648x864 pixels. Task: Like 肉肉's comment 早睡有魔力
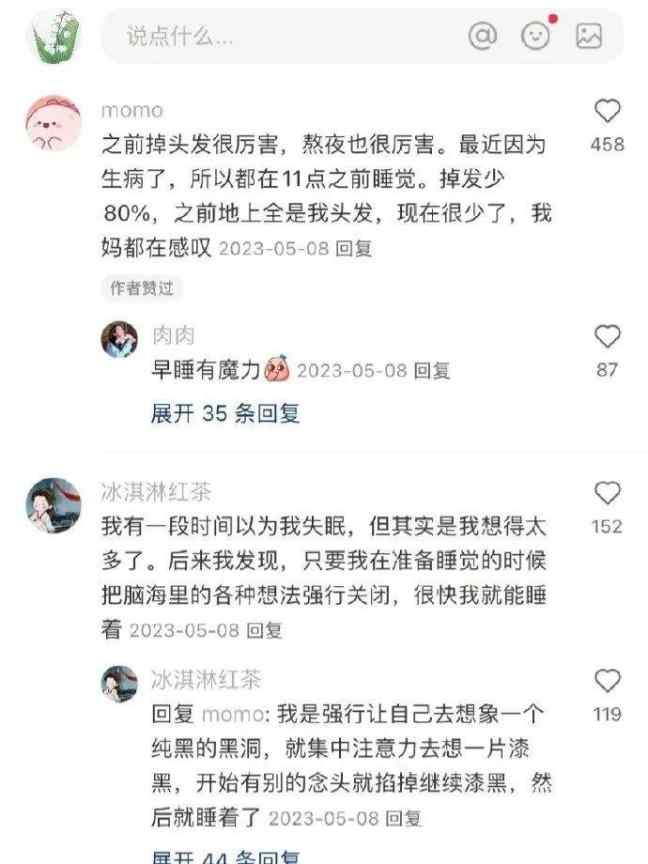click(607, 337)
